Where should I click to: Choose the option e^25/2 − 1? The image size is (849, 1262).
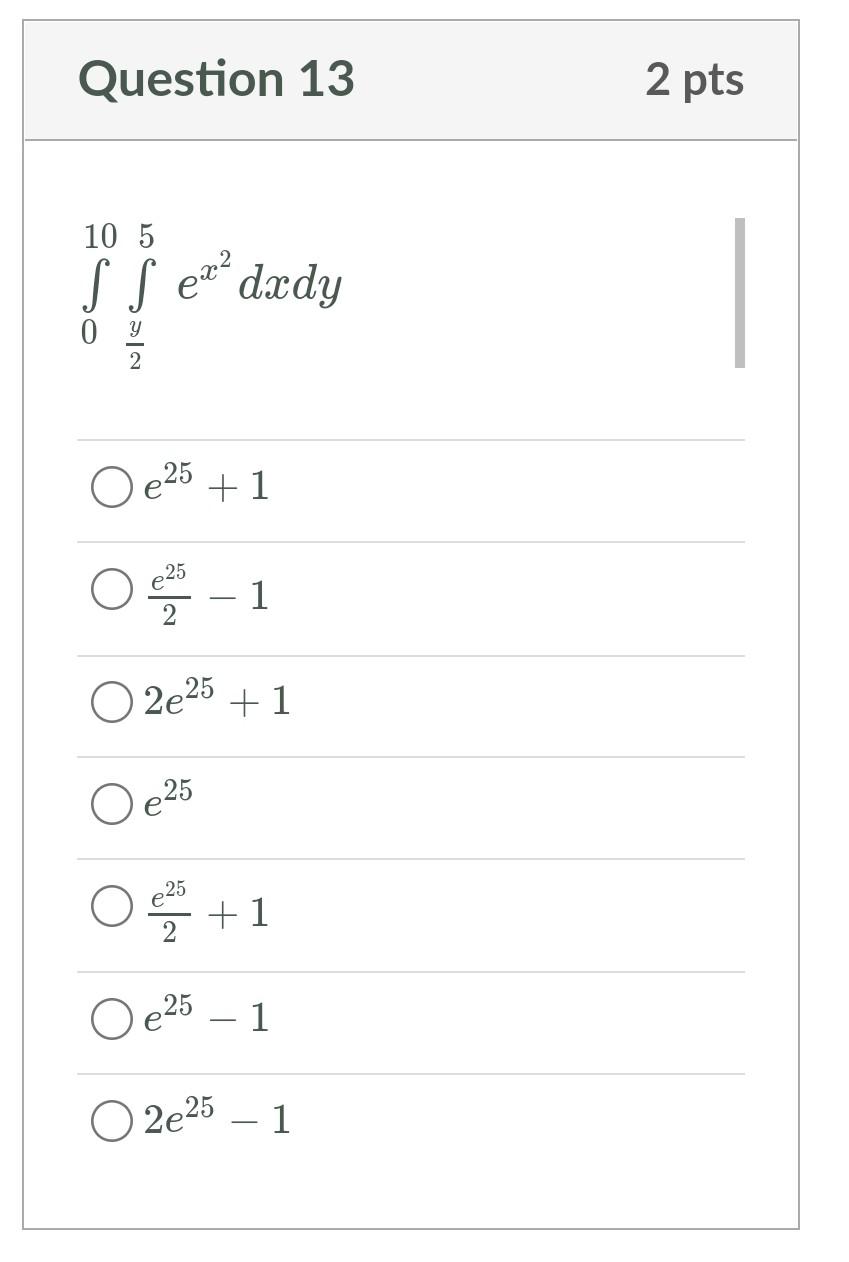pos(112,589)
